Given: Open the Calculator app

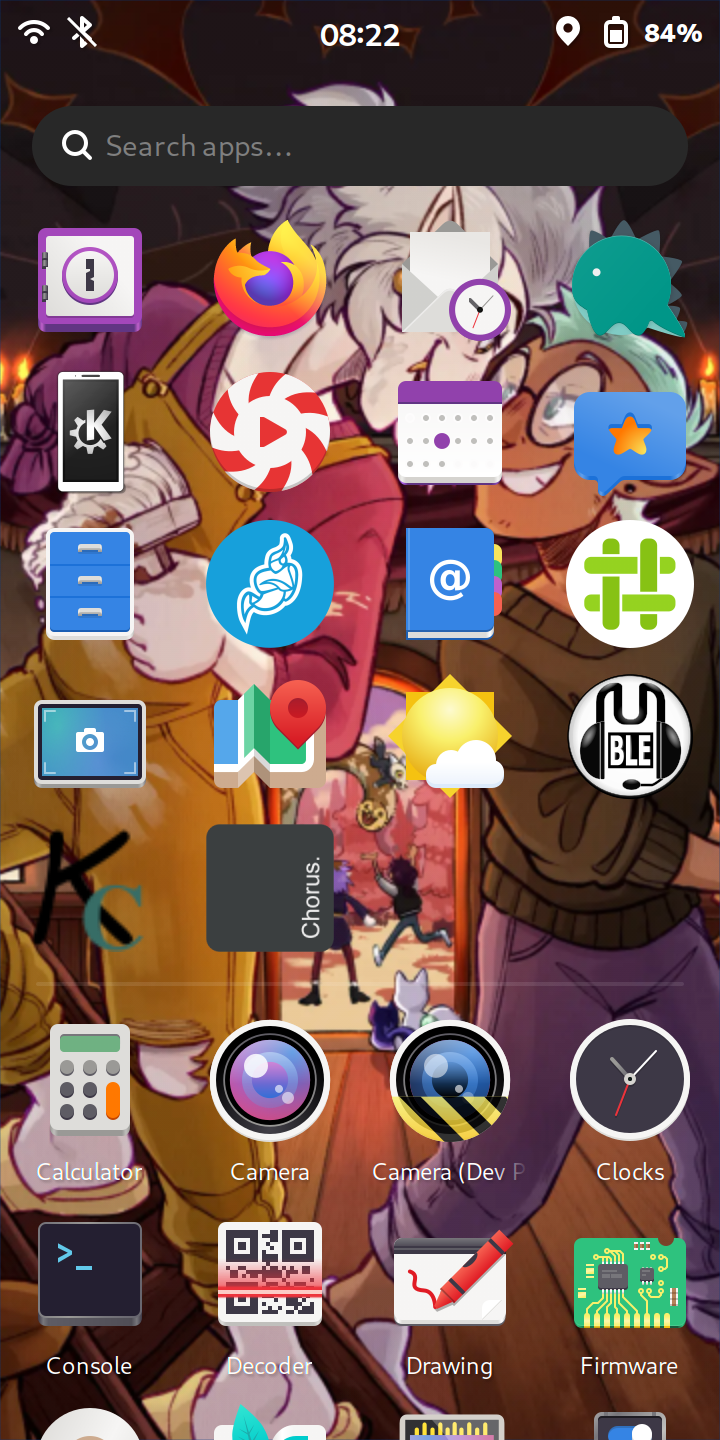Looking at the screenshot, I should [90, 1080].
